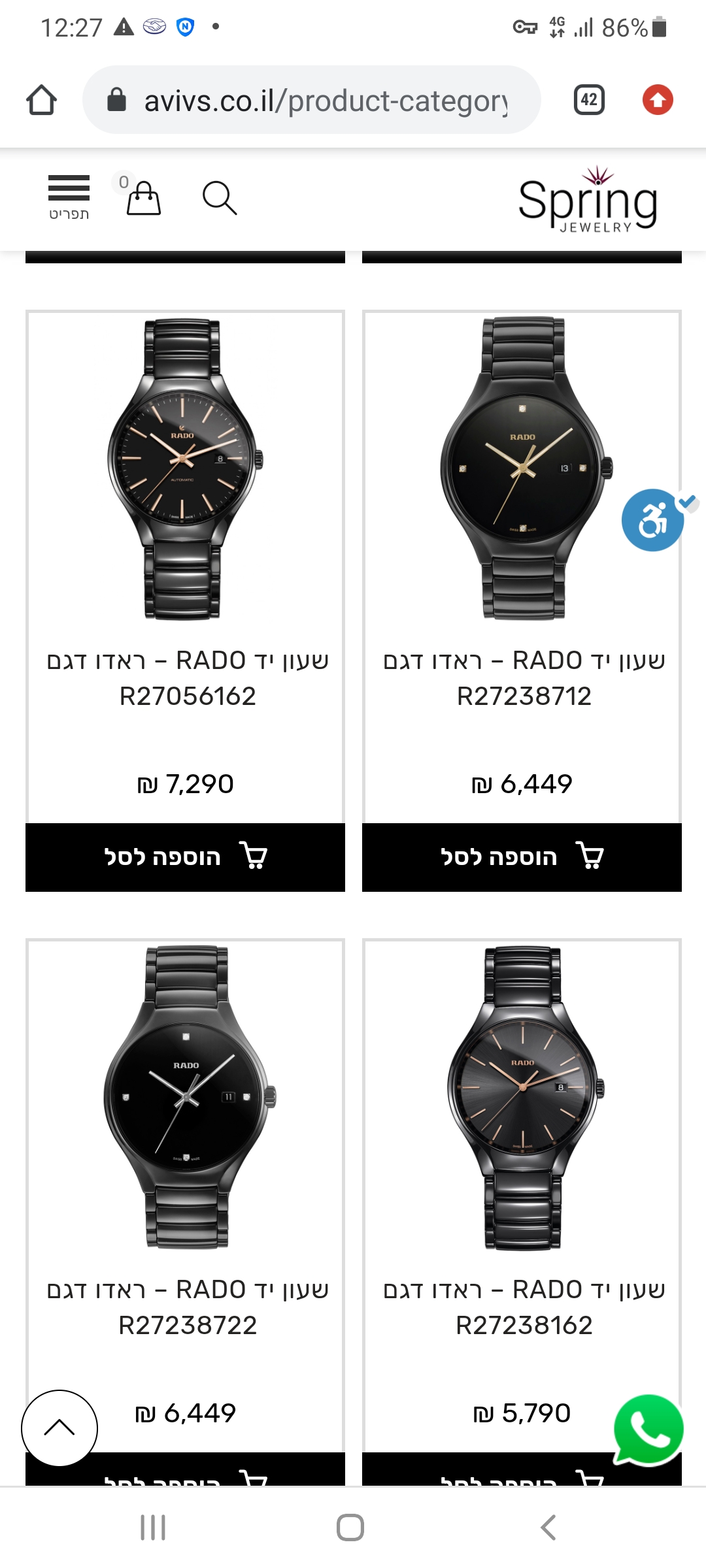Go to the browser home page
Viewport: 706px width, 1568px height.
coord(41,101)
